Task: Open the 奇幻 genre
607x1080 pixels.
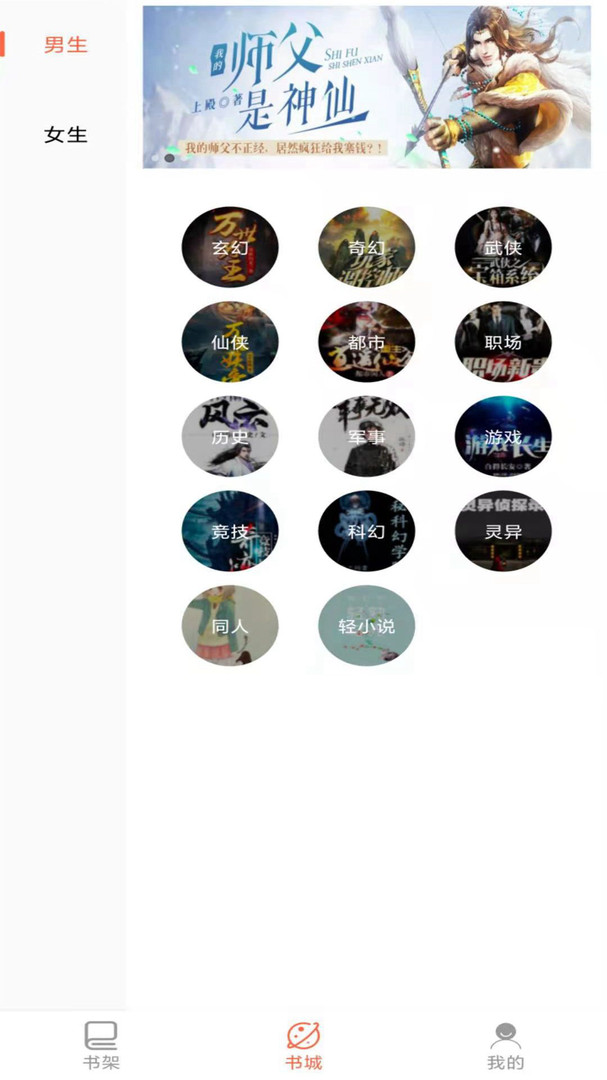Action: pos(366,247)
